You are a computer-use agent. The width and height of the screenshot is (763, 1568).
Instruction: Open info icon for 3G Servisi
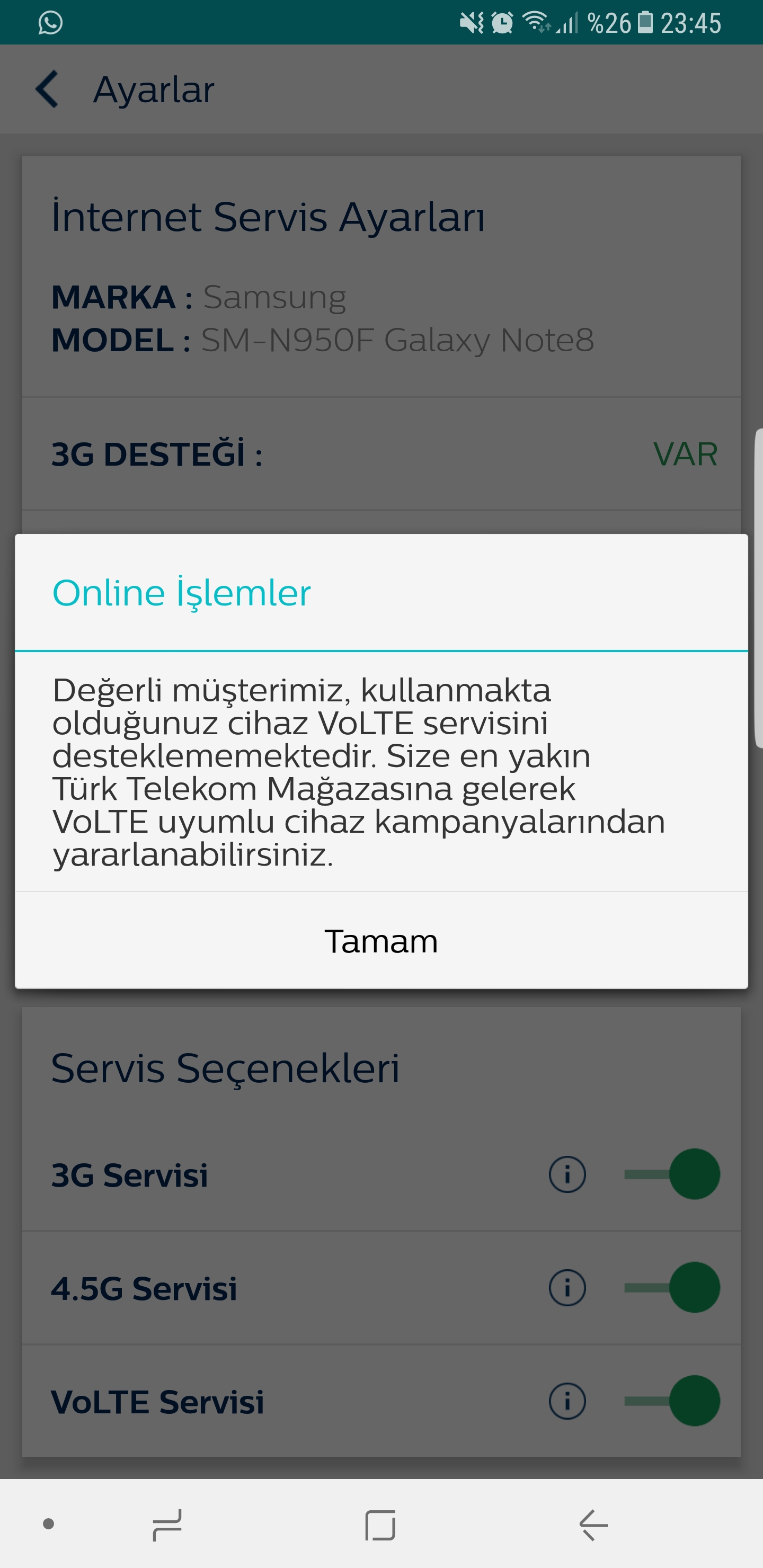567,1174
